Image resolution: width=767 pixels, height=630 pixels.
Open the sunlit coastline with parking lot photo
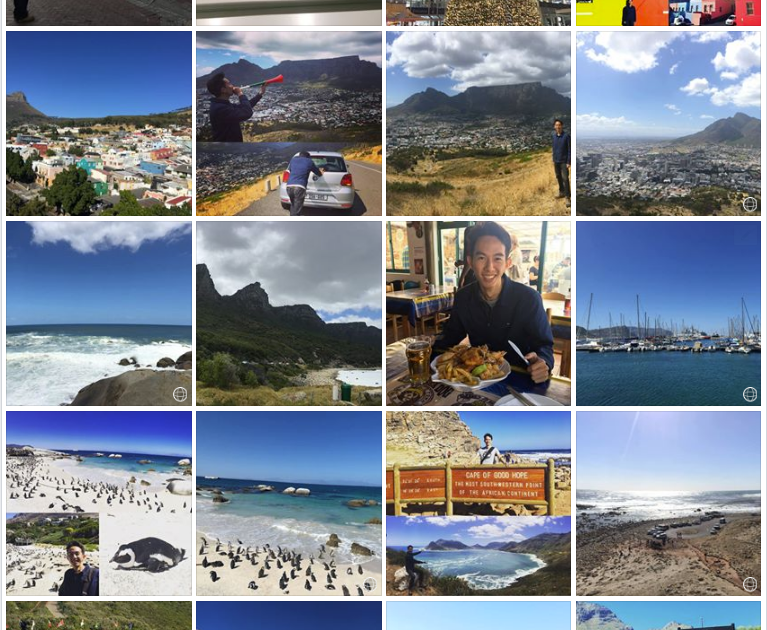point(668,503)
